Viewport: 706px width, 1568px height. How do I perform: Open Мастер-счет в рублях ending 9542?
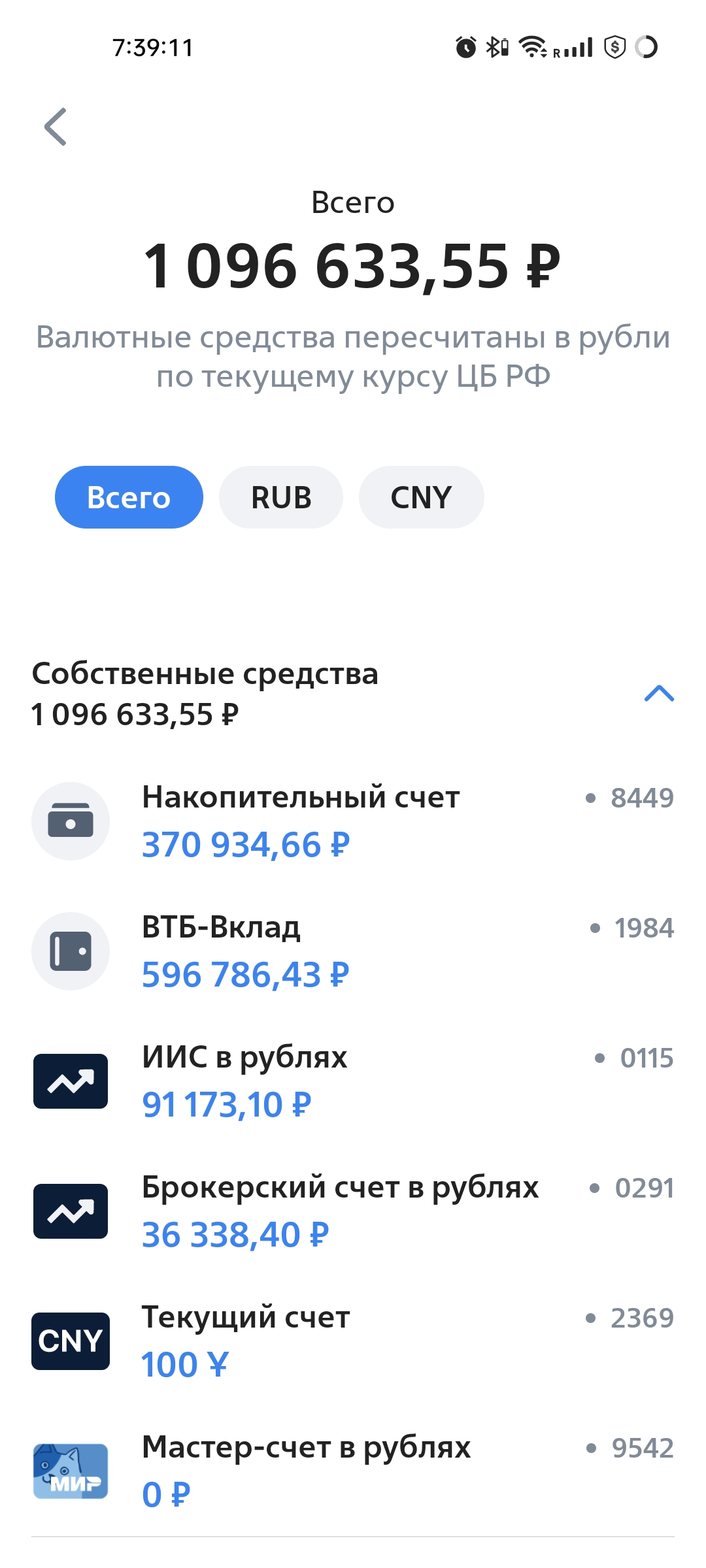coord(353,1471)
